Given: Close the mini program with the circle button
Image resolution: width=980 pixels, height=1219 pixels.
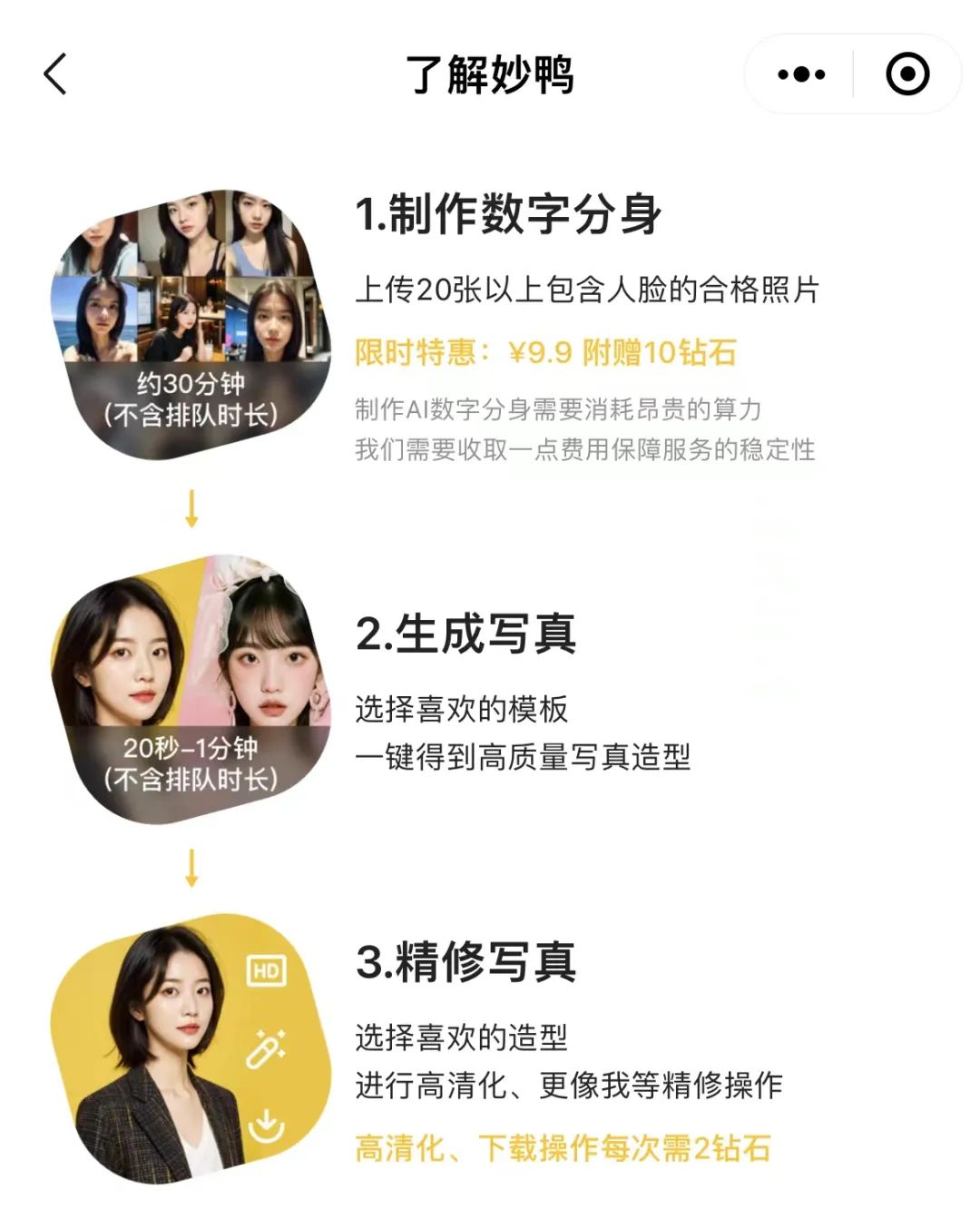Looking at the screenshot, I should click(907, 74).
